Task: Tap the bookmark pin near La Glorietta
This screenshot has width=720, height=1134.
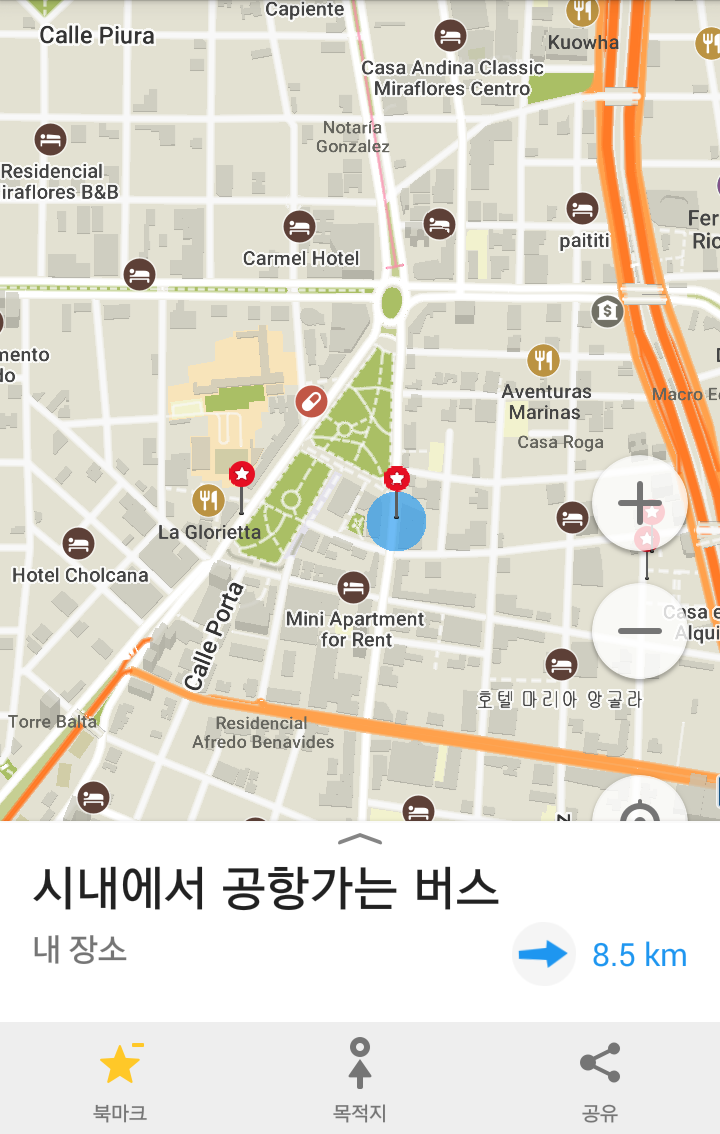Action: tap(242, 474)
